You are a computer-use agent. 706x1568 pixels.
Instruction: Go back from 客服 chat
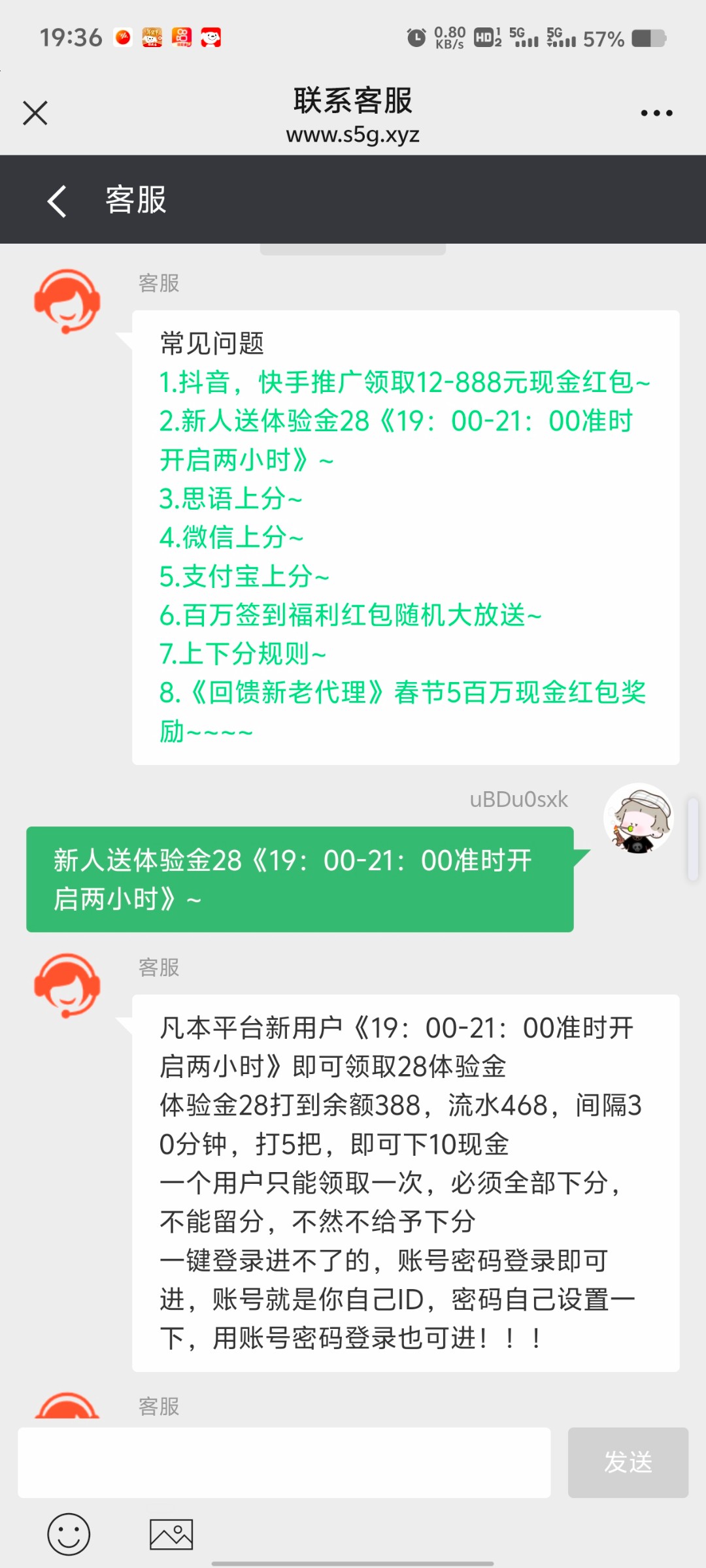(57, 201)
